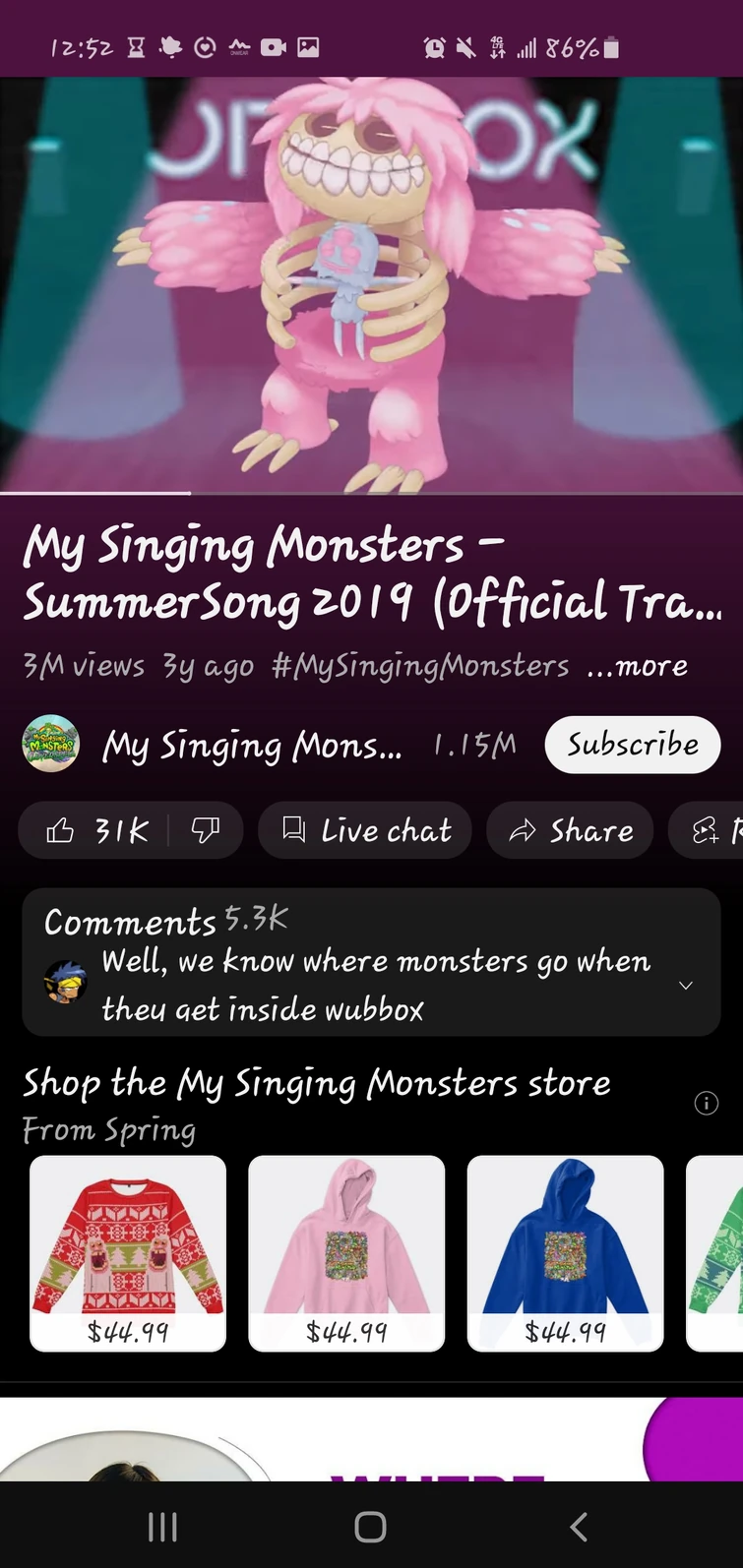Subscribe to the My Singing Monsters channel
This screenshot has height=1568, width=743.
click(632, 745)
